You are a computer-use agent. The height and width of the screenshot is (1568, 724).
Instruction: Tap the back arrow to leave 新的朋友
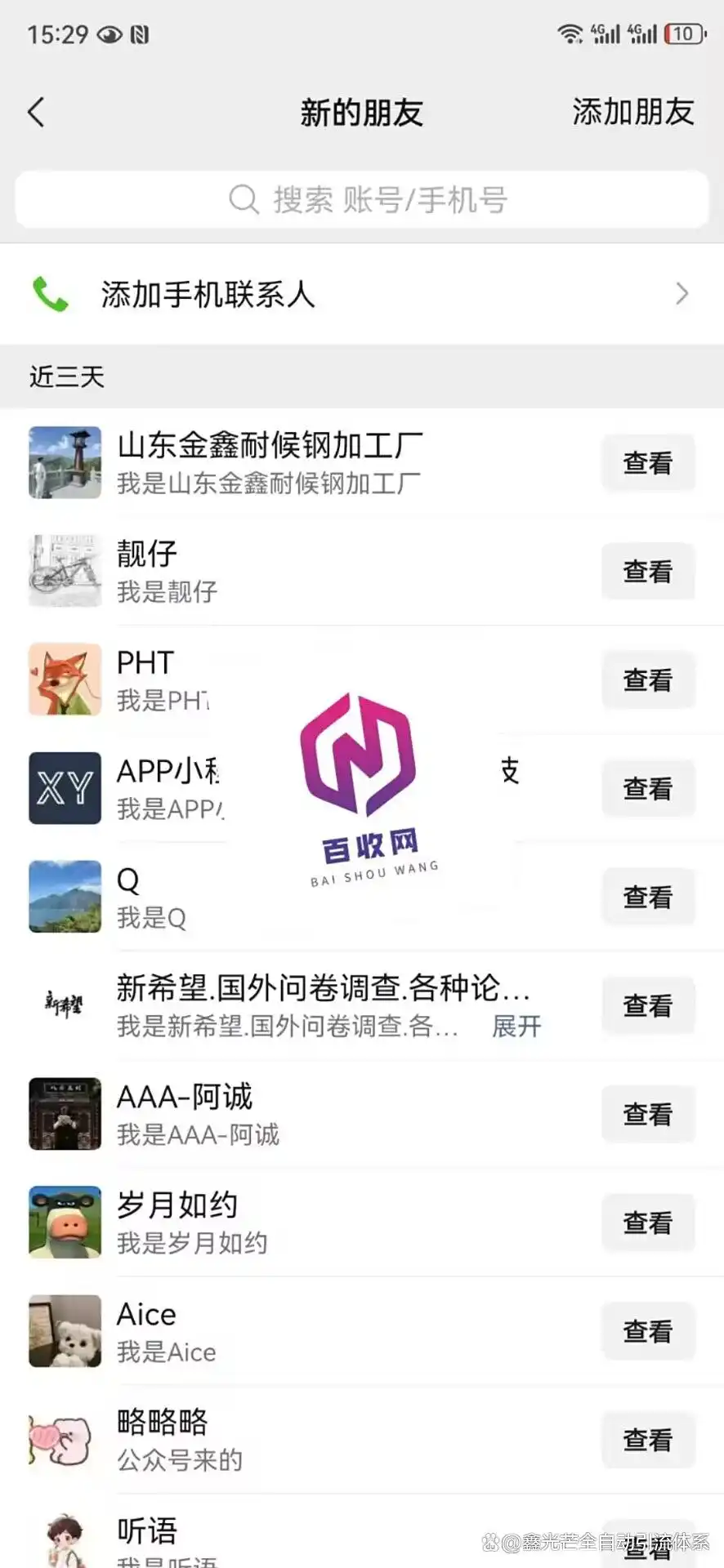coord(36,112)
